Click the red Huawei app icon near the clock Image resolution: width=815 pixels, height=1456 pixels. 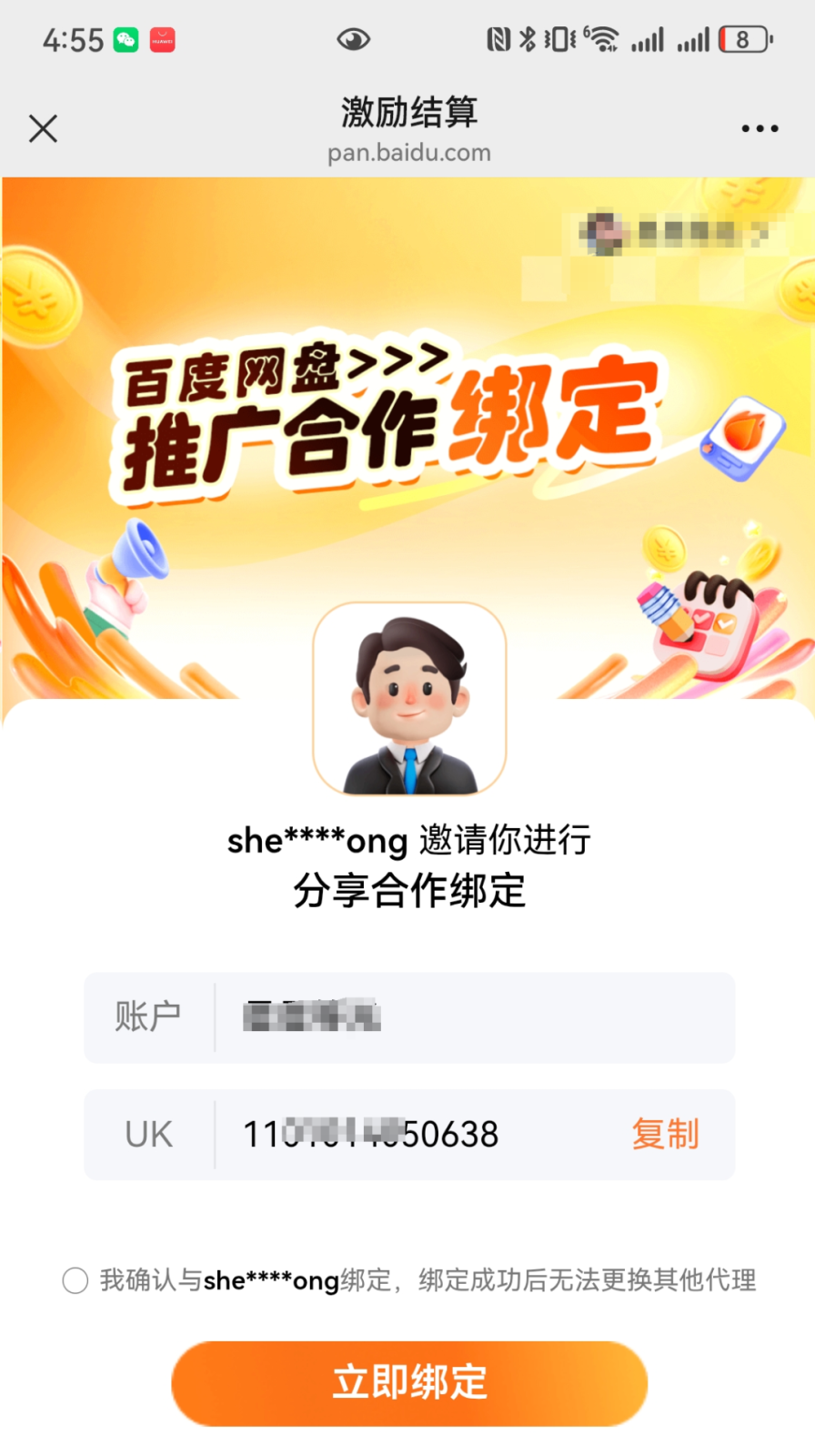161,38
